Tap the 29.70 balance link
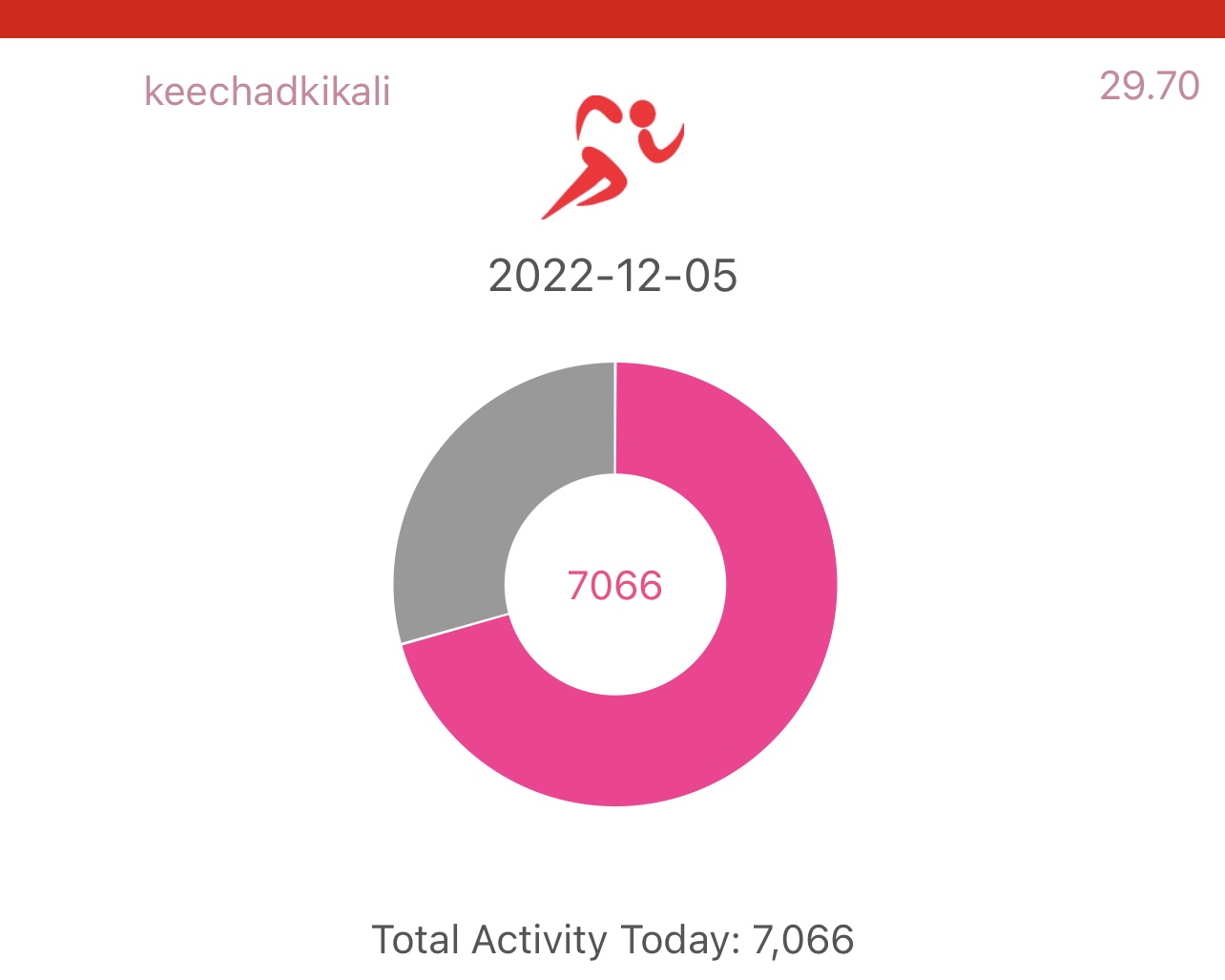 [1150, 86]
